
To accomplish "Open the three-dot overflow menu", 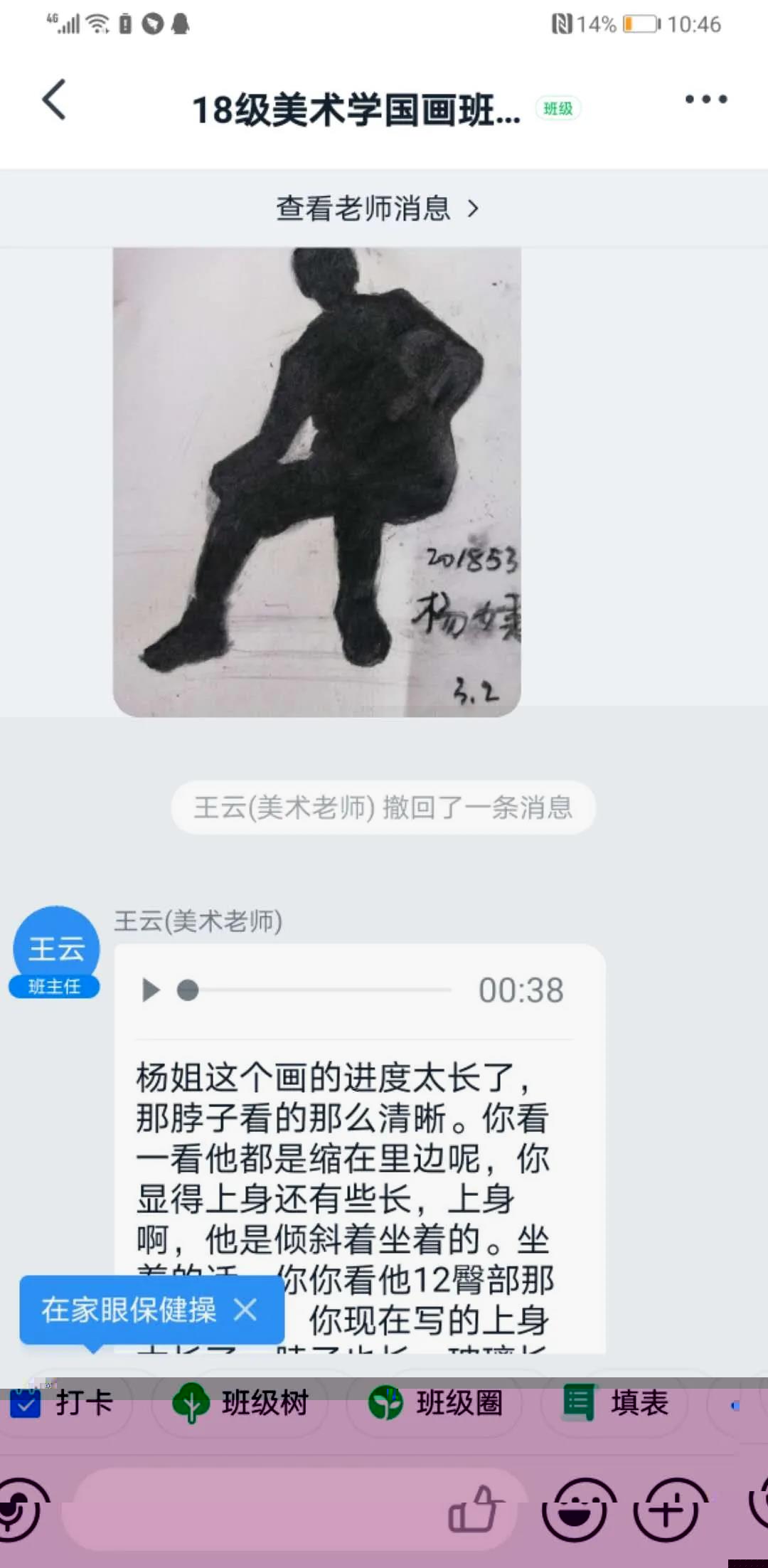I will tap(705, 100).
